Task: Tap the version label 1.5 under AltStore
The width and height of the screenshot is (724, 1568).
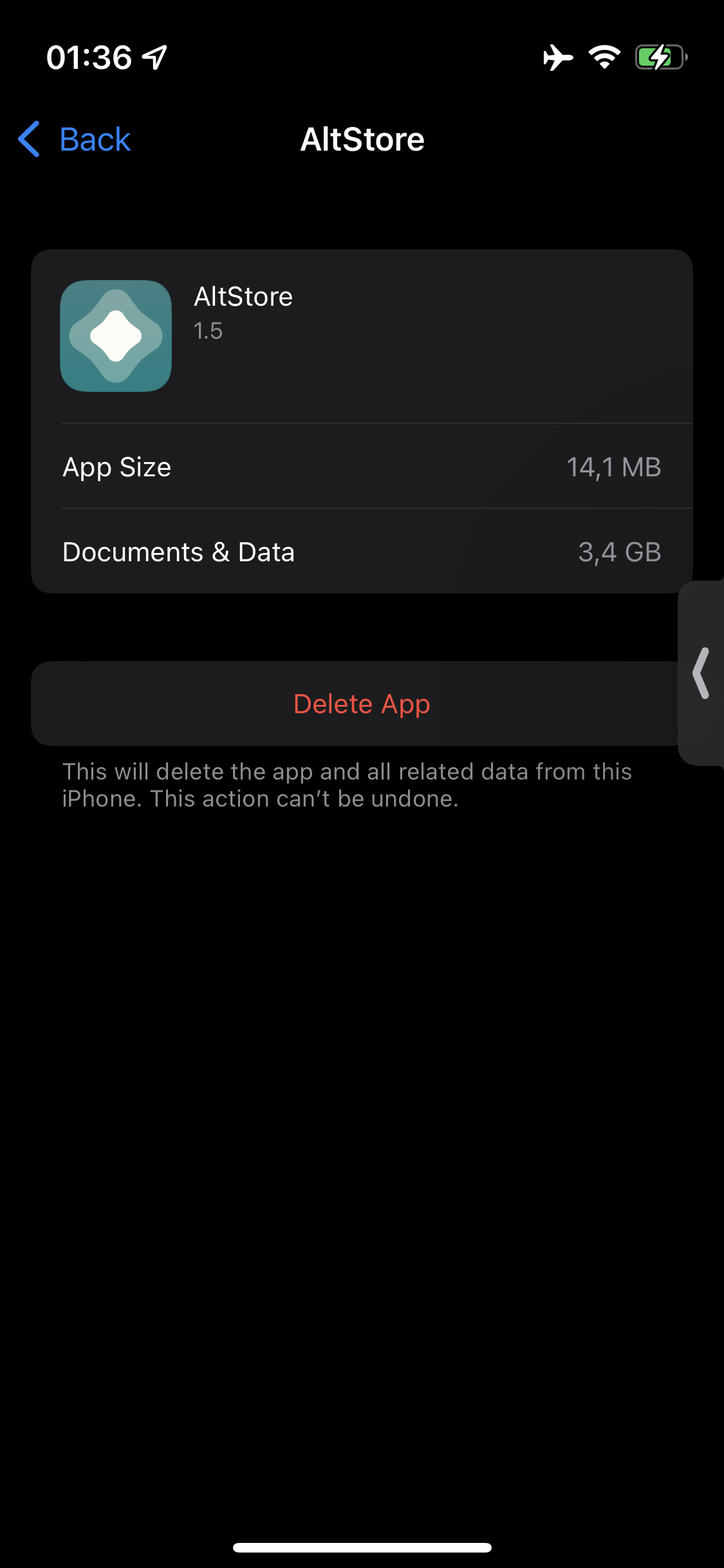Action: click(x=208, y=331)
